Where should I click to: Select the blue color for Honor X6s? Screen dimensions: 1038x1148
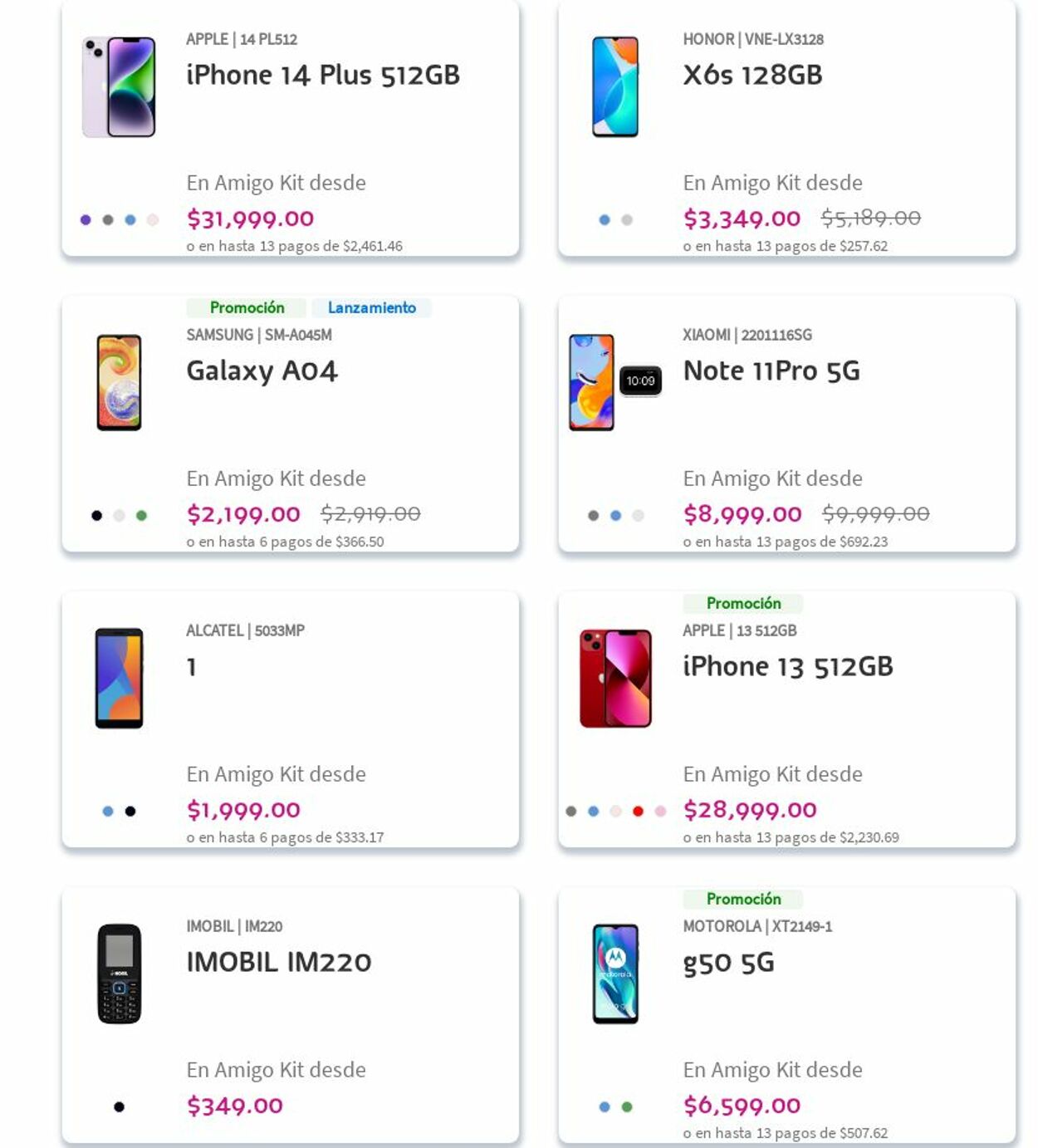click(x=605, y=220)
